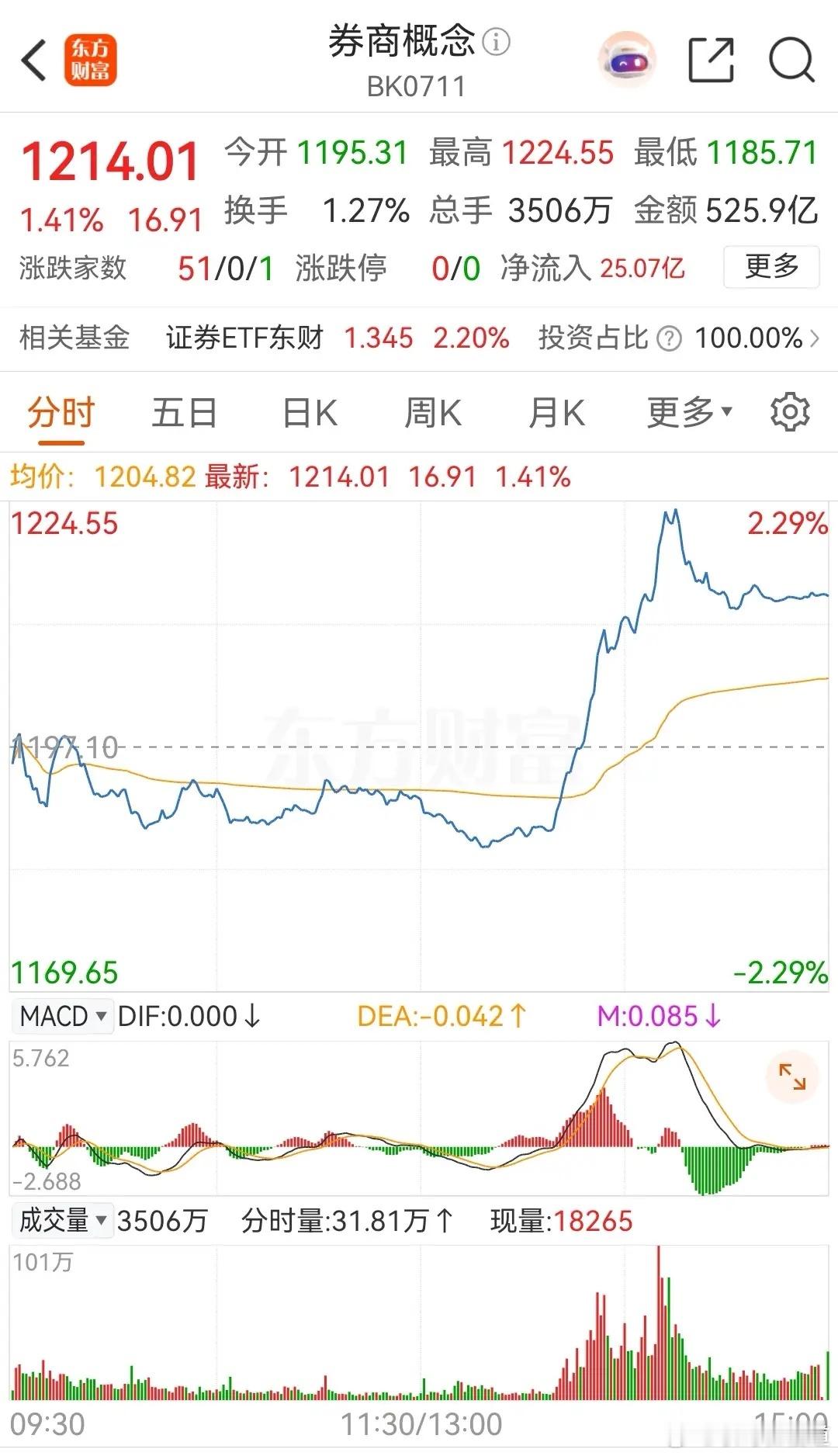Switch to the 分时 tab

(61, 412)
